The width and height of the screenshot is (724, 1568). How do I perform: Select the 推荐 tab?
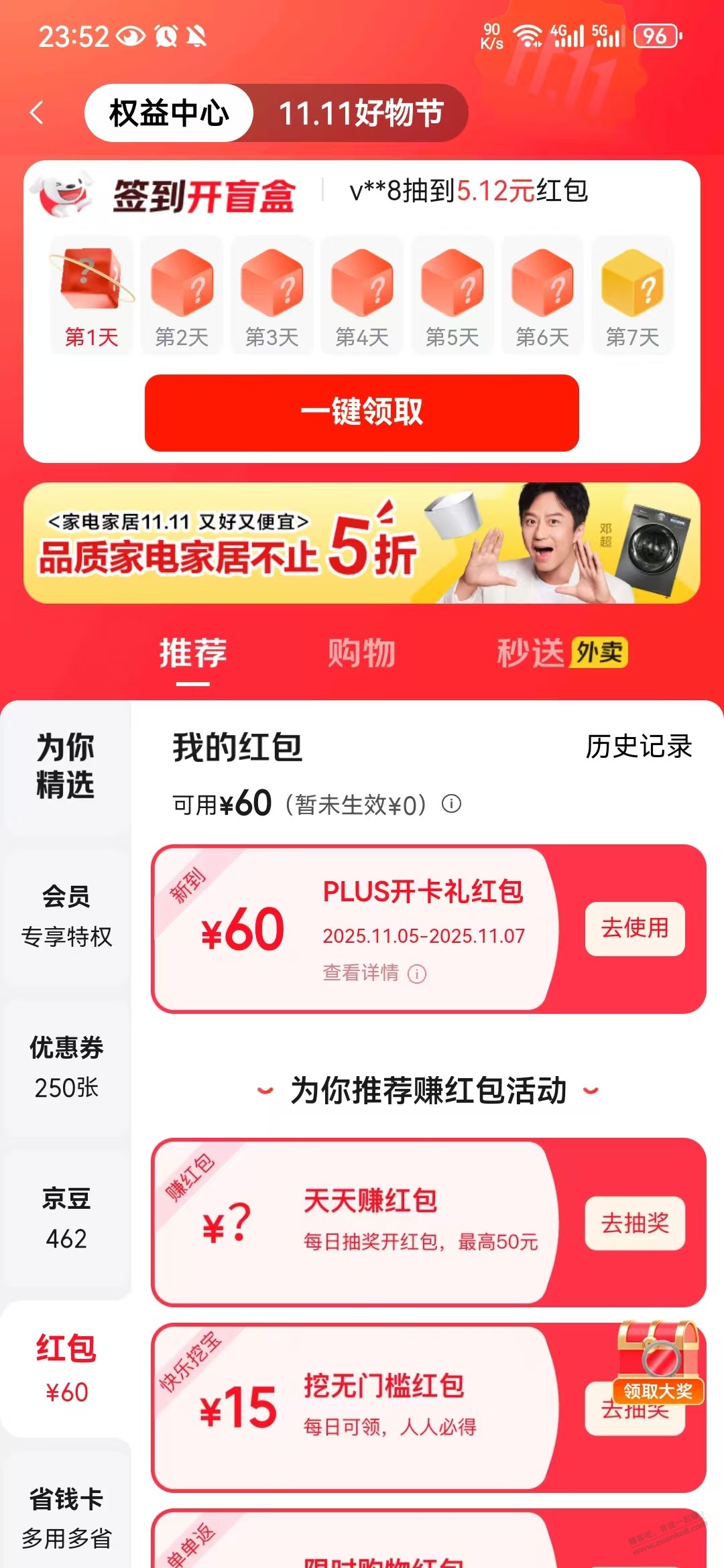pos(193,653)
